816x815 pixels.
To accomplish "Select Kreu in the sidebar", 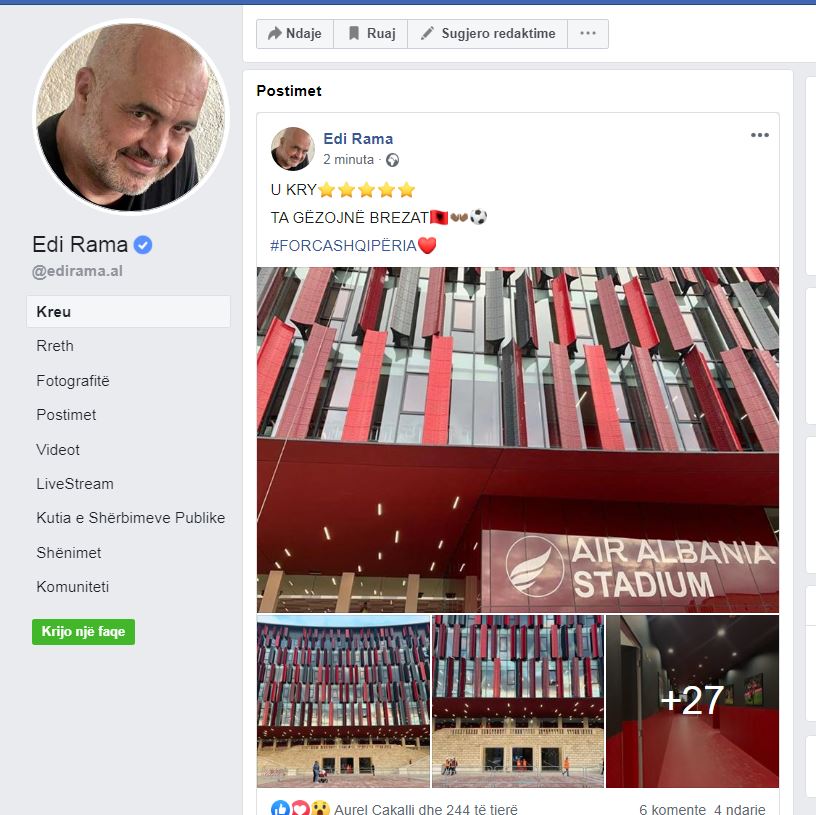I will (x=128, y=312).
